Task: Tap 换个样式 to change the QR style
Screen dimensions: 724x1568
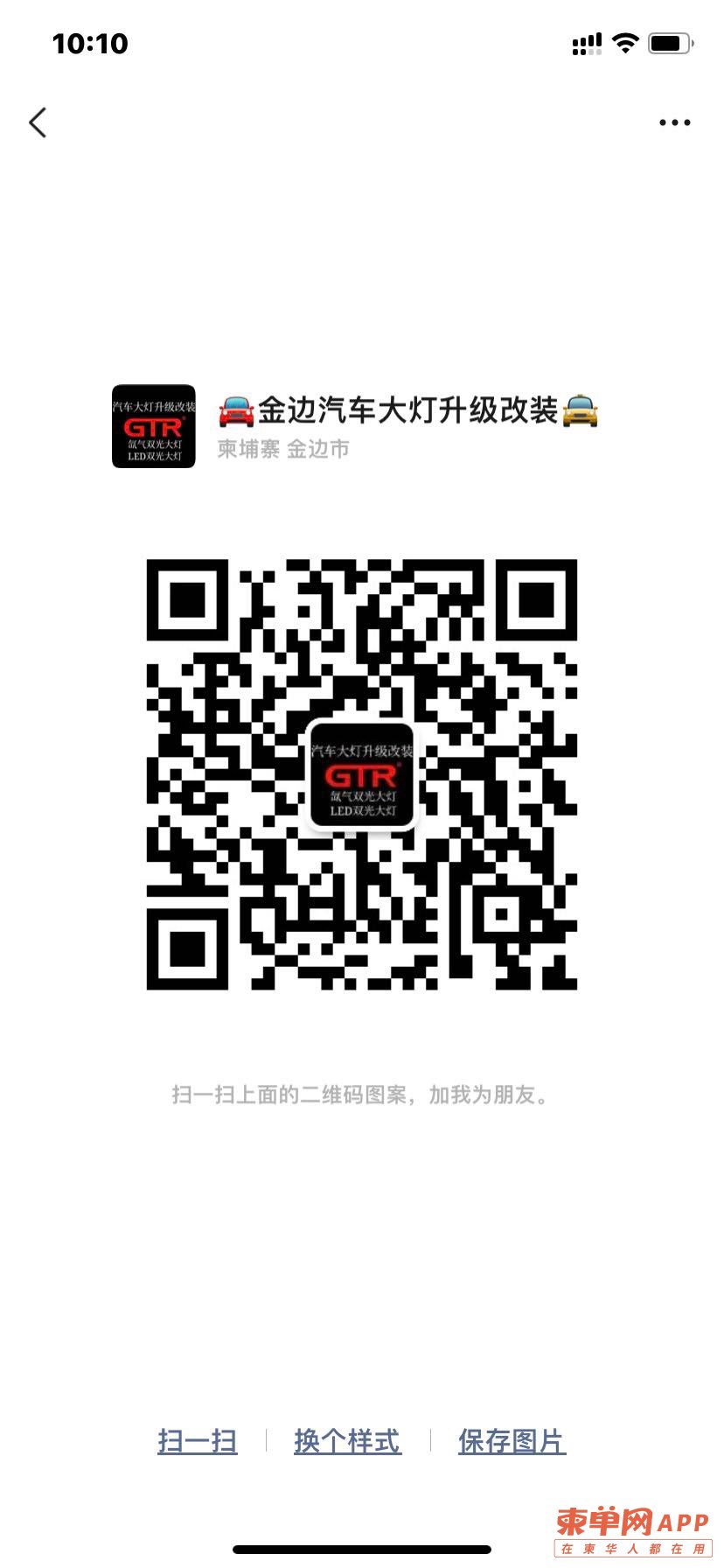Action: [x=347, y=1441]
